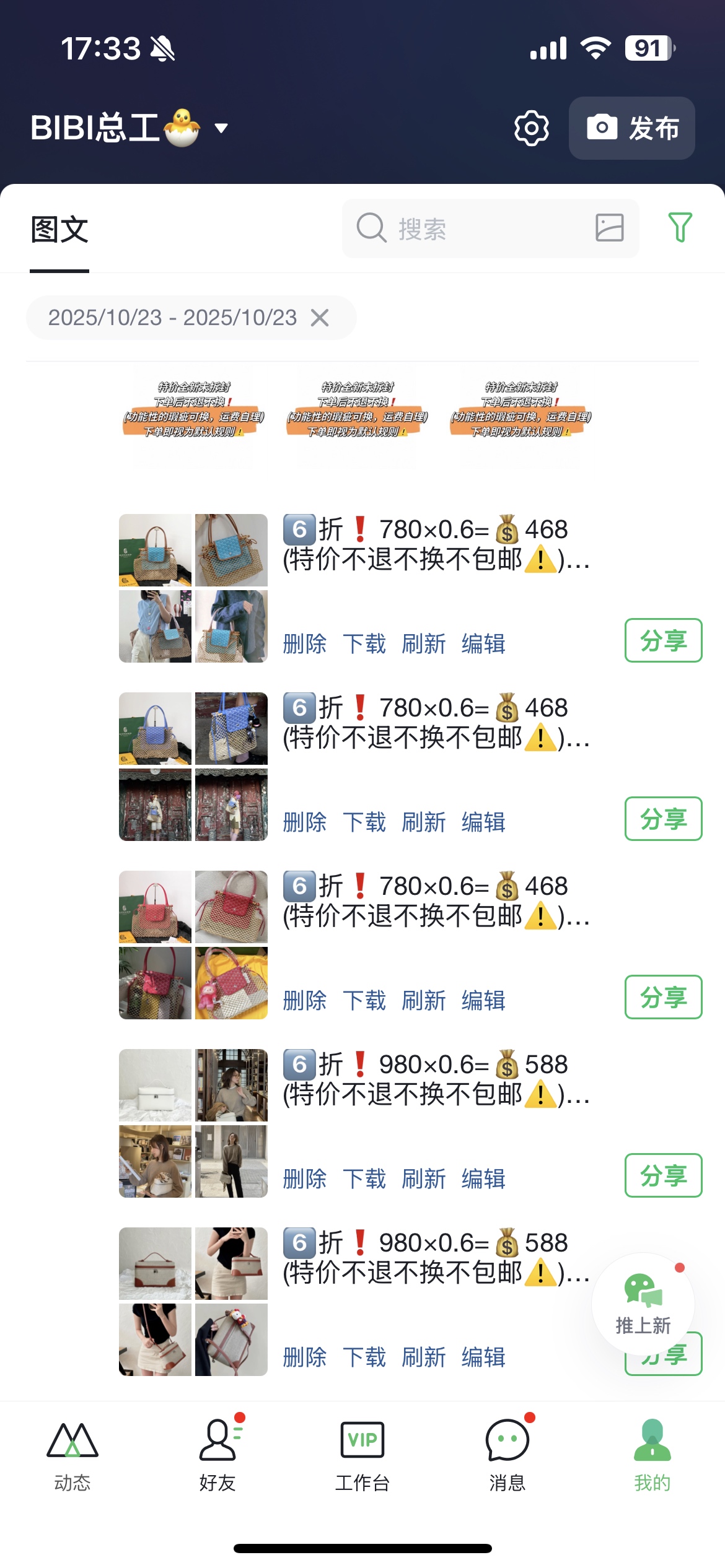The width and height of the screenshot is (725, 1568).
Task: Share the white pouch 588 post
Action: (x=663, y=1175)
